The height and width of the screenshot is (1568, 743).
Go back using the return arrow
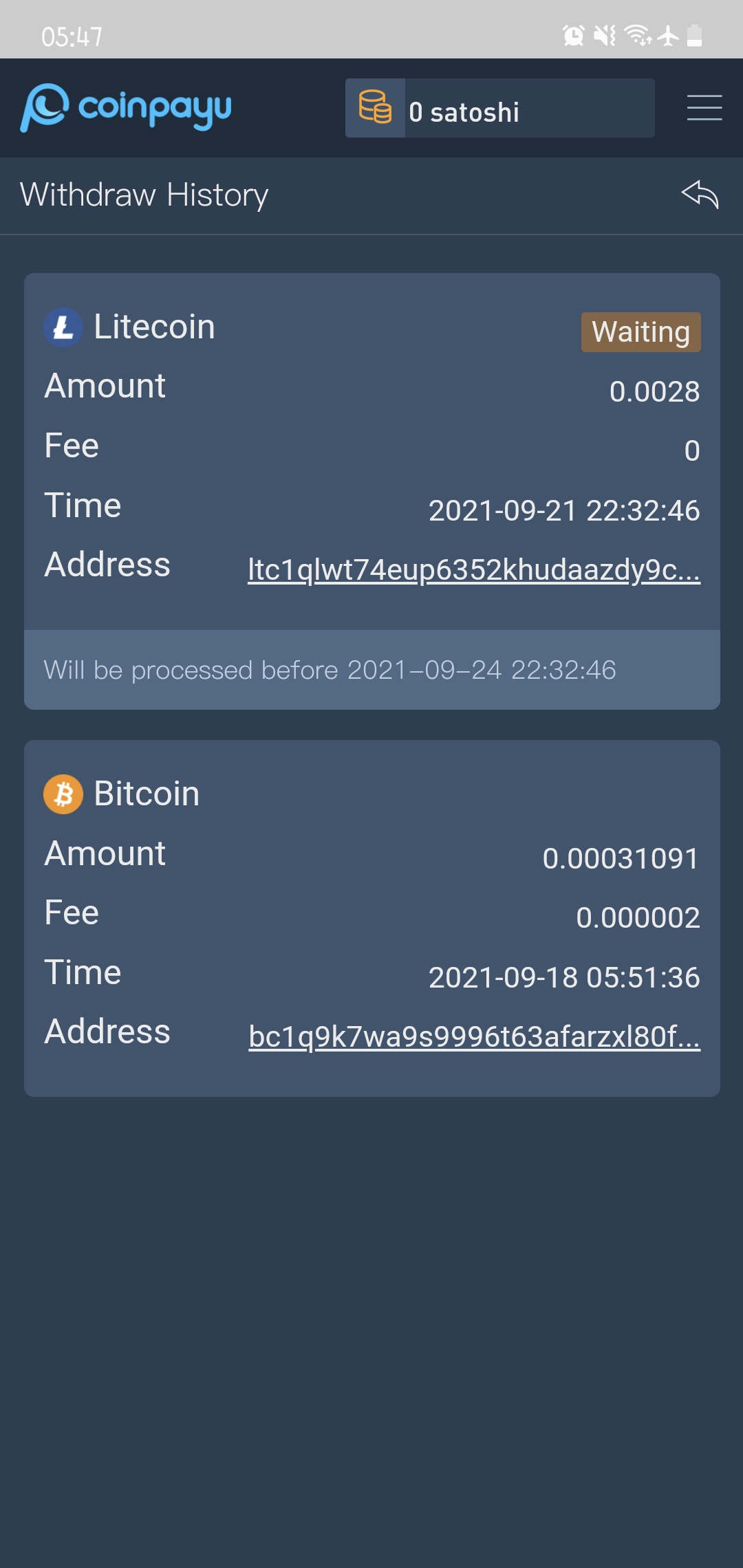pyautogui.click(x=700, y=195)
